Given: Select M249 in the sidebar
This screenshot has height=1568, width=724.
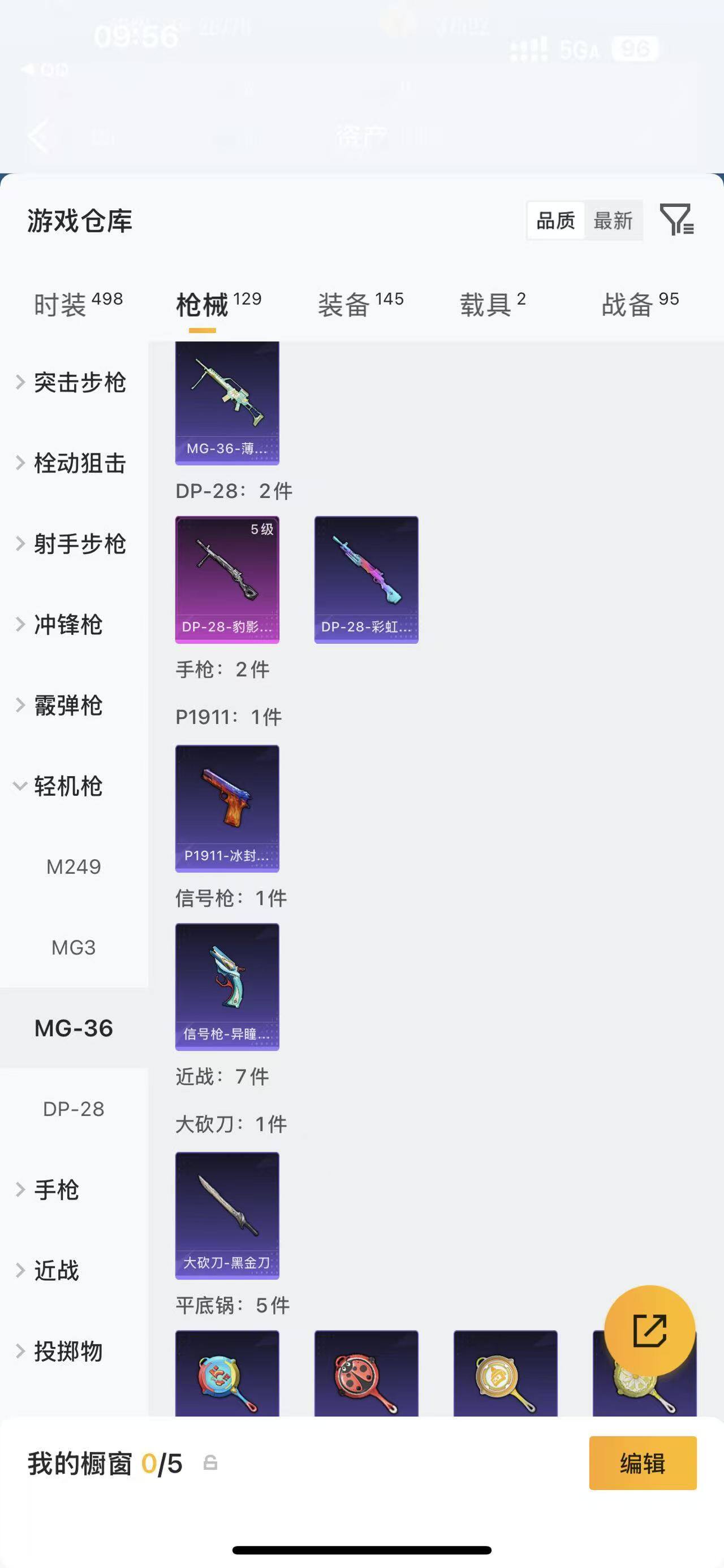Looking at the screenshot, I should click(74, 866).
